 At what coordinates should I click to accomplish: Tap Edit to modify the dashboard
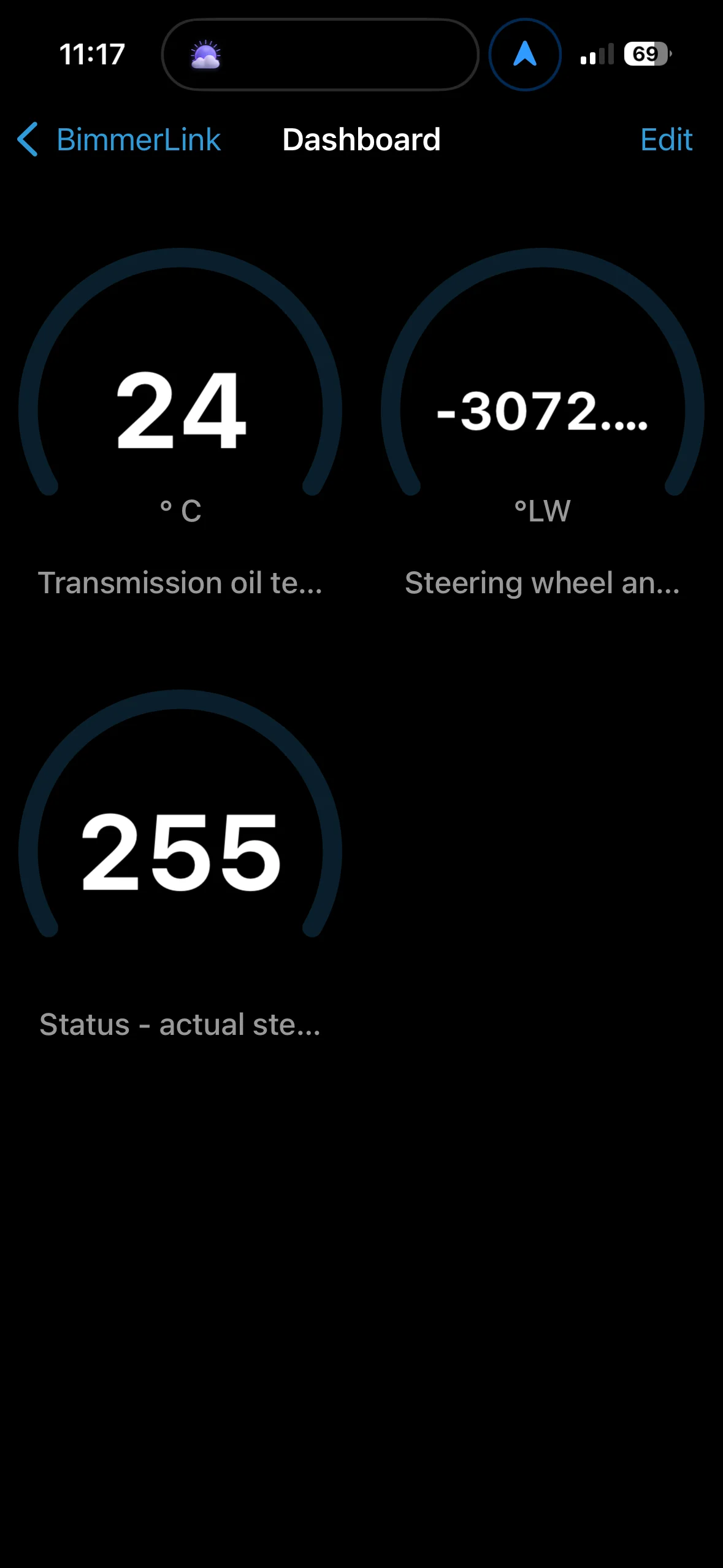666,140
